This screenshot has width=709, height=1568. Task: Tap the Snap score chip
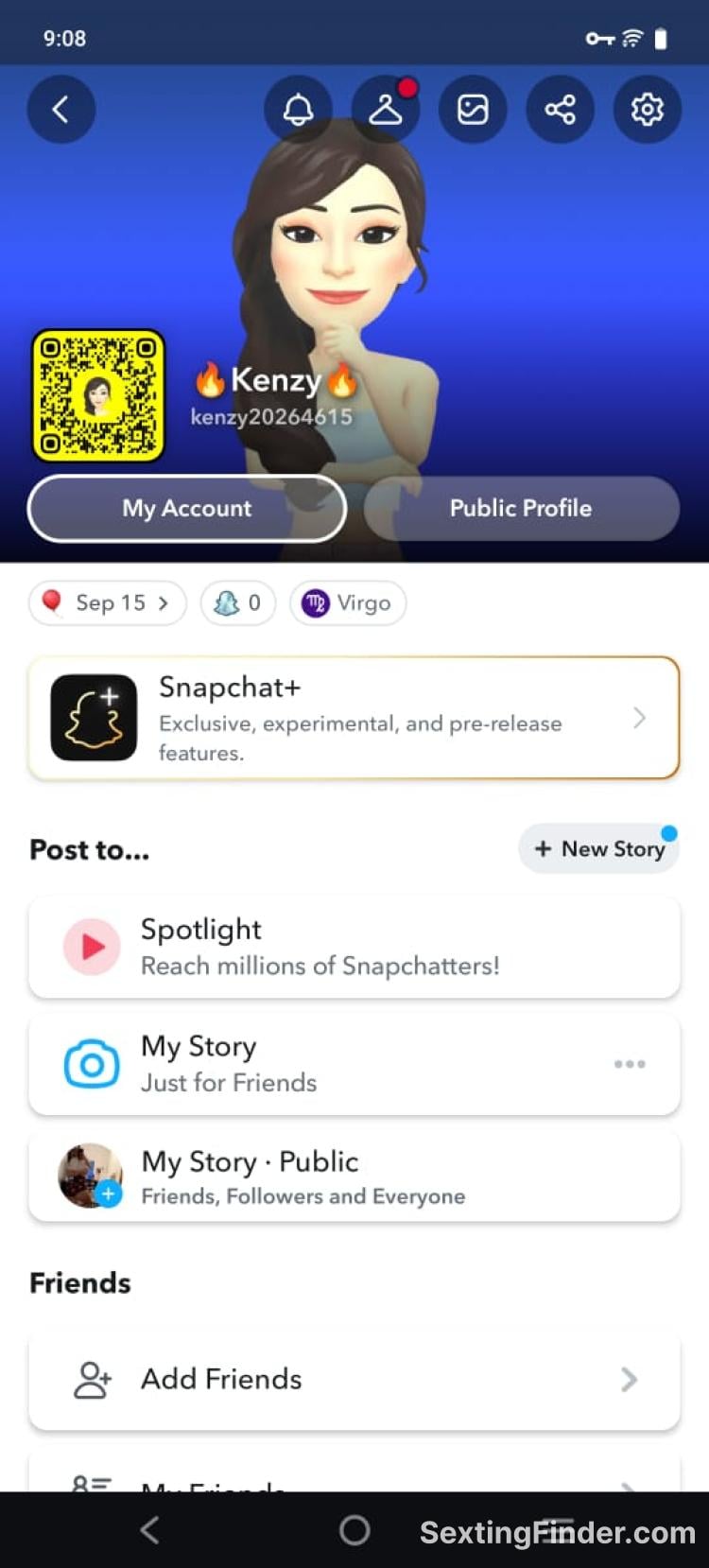point(238,603)
